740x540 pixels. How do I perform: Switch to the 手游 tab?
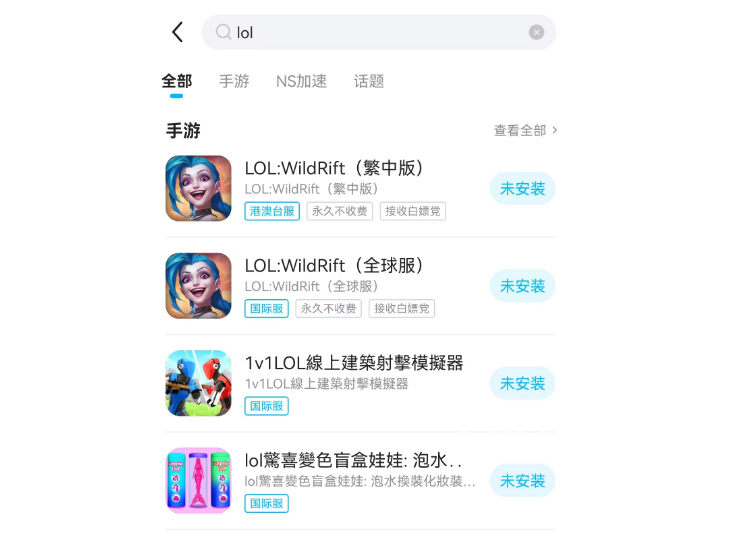coord(234,81)
